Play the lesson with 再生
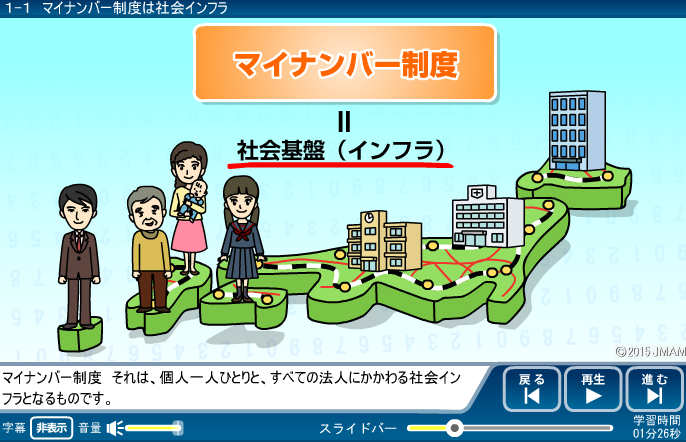The width and height of the screenshot is (686, 442). tap(593, 388)
